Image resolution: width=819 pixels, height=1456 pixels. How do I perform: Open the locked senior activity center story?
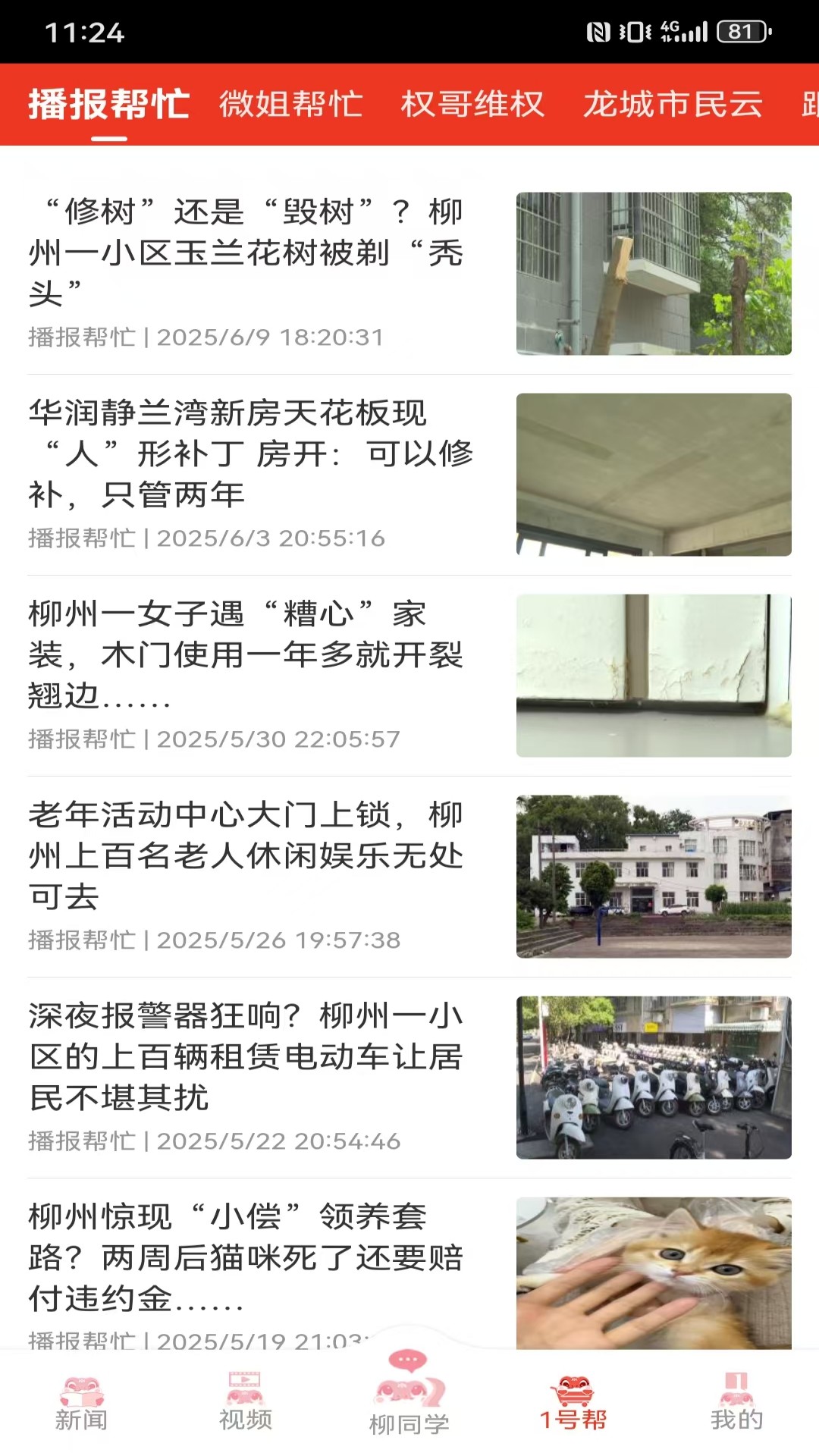tap(250, 857)
